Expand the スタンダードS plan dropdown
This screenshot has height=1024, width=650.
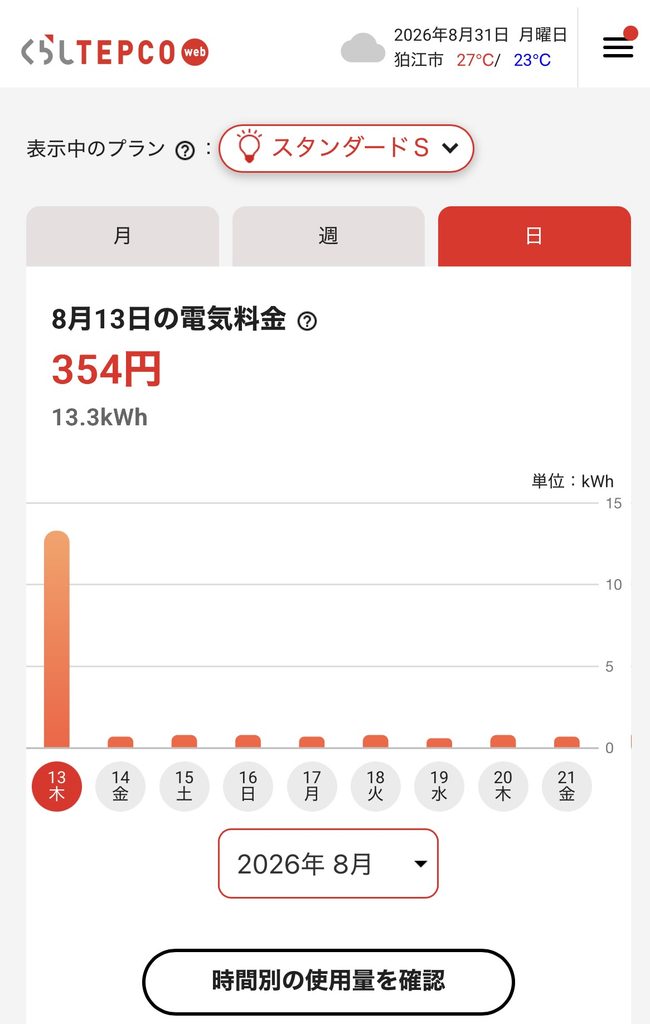point(346,148)
